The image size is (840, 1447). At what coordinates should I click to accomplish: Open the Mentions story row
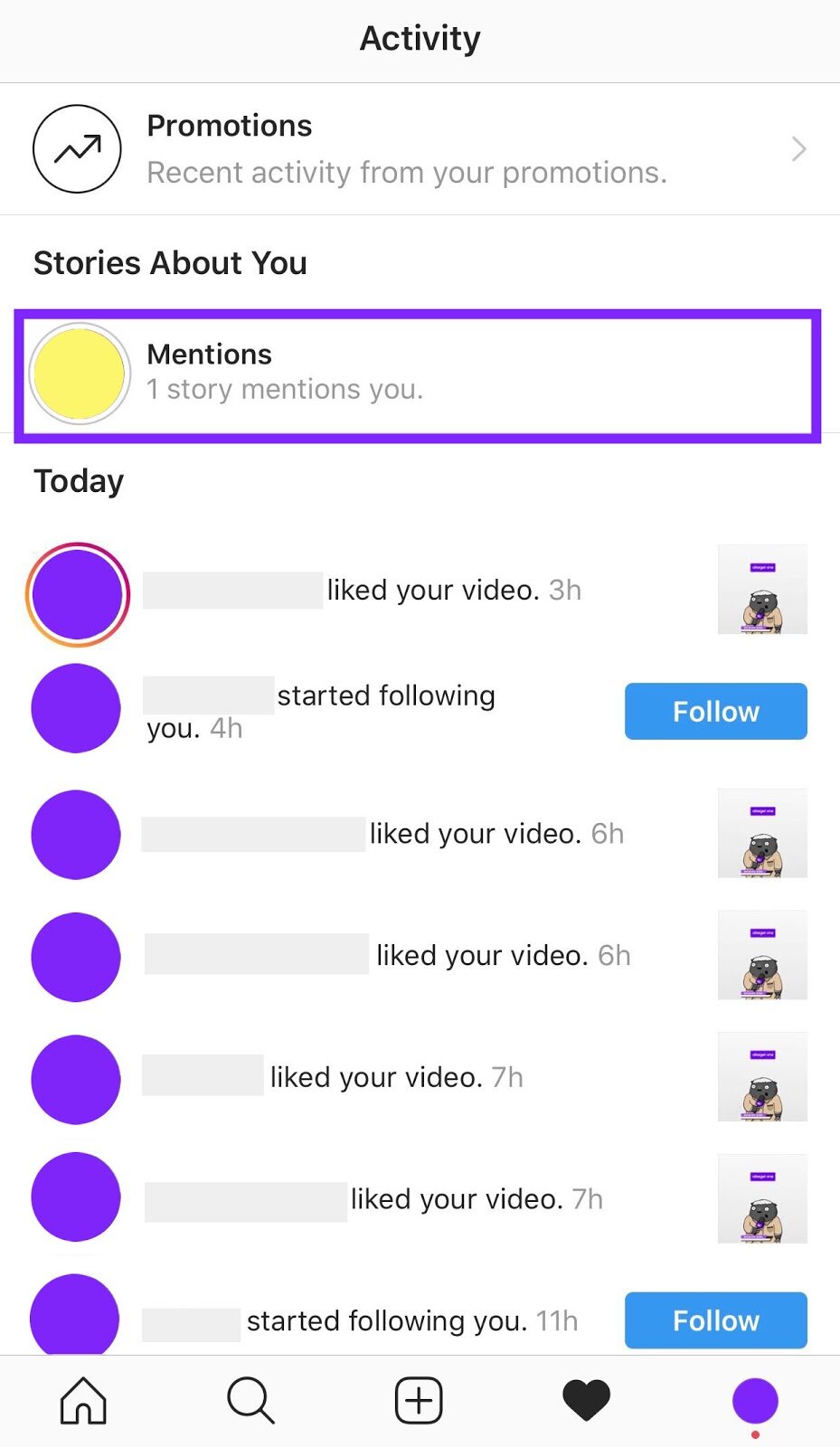pyautogui.click(x=418, y=374)
